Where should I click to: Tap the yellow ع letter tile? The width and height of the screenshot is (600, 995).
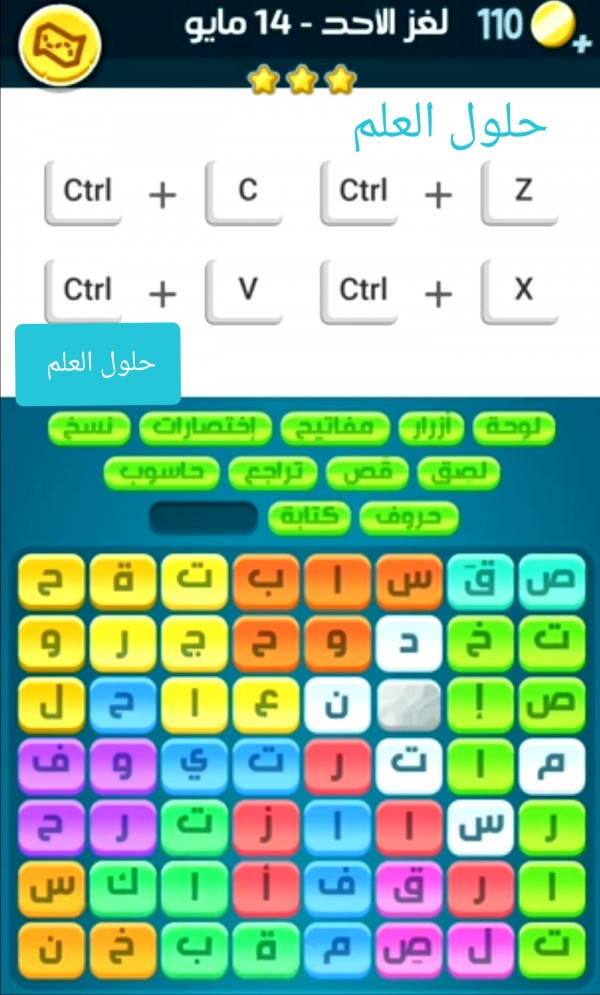pos(266,704)
